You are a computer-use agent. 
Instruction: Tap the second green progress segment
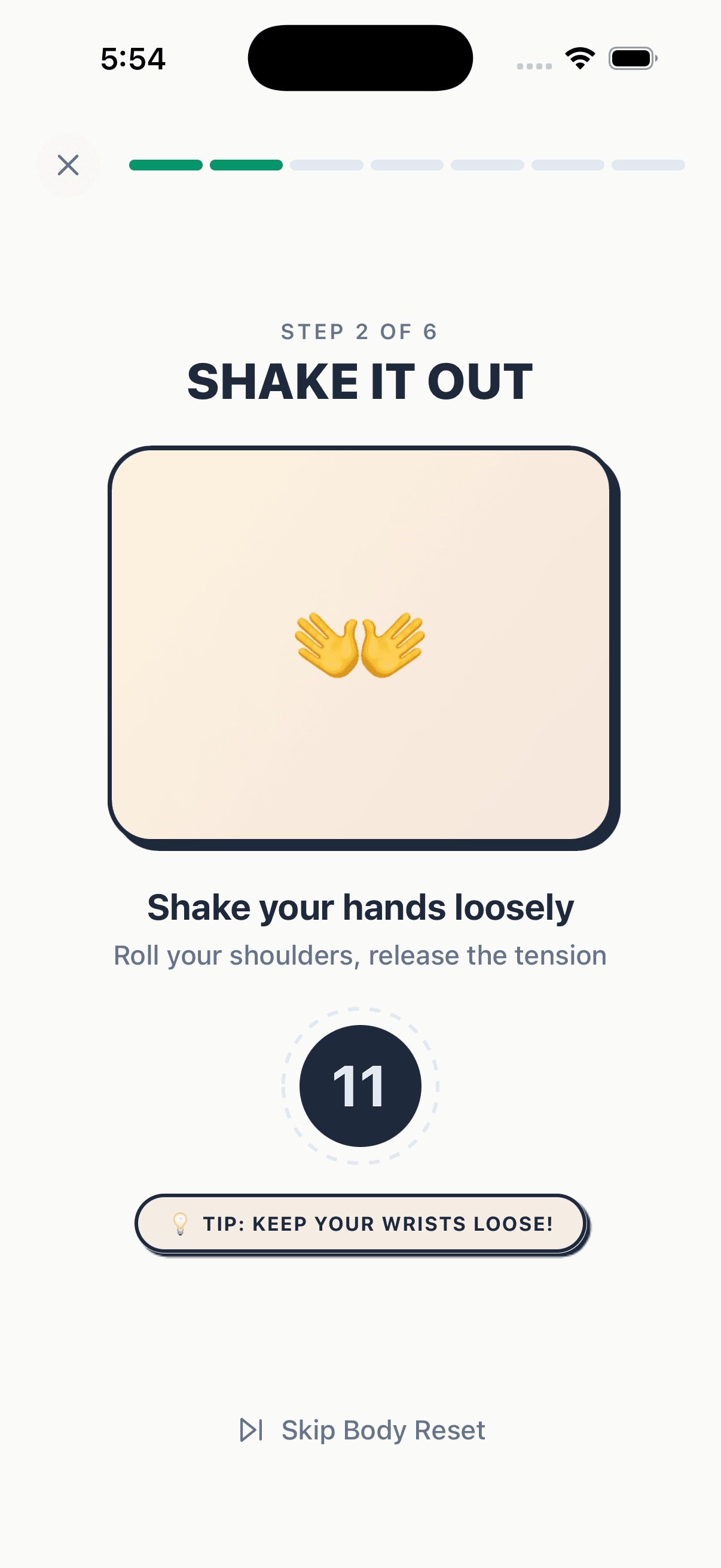pyautogui.click(x=245, y=165)
